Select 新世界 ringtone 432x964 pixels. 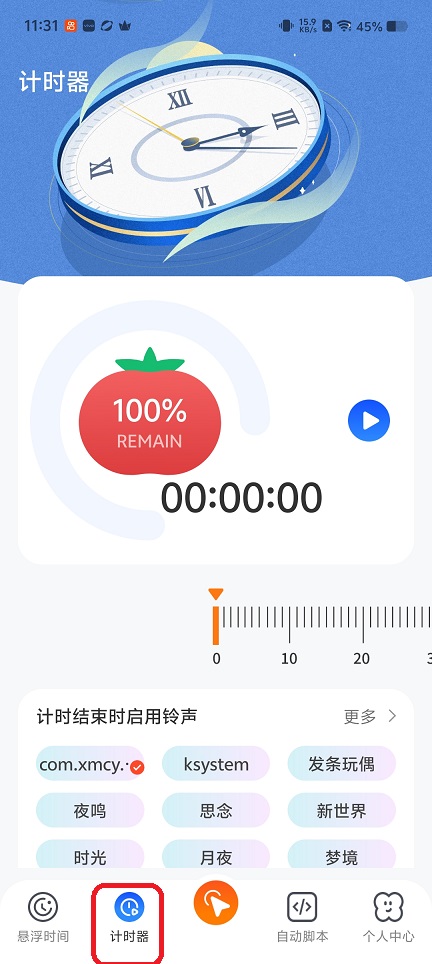[x=342, y=811]
